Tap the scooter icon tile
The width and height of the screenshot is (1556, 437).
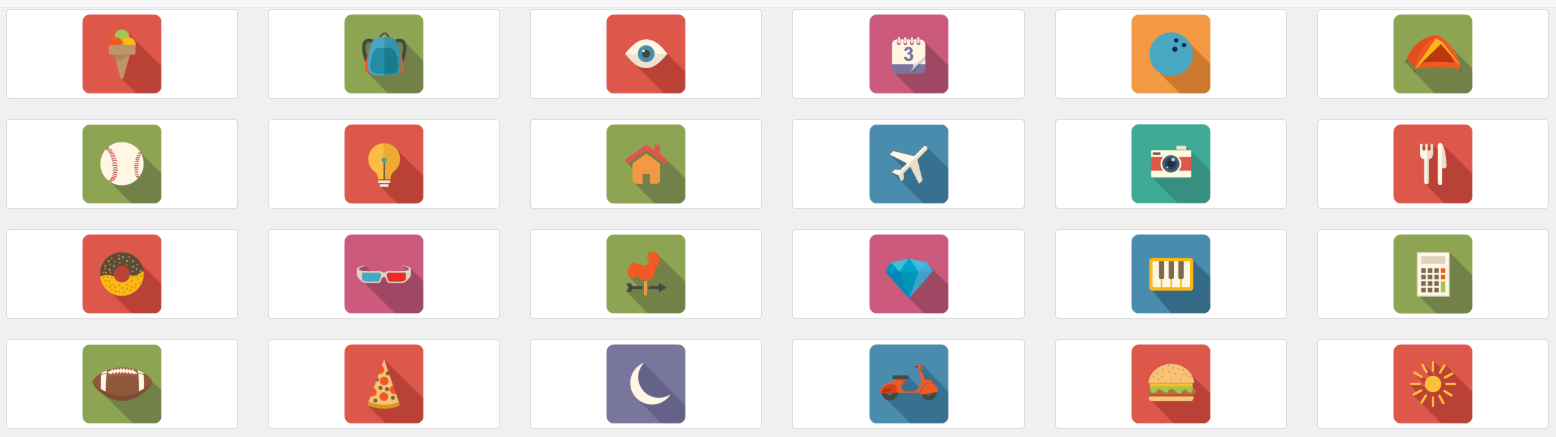pyautogui.click(x=908, y=384)
